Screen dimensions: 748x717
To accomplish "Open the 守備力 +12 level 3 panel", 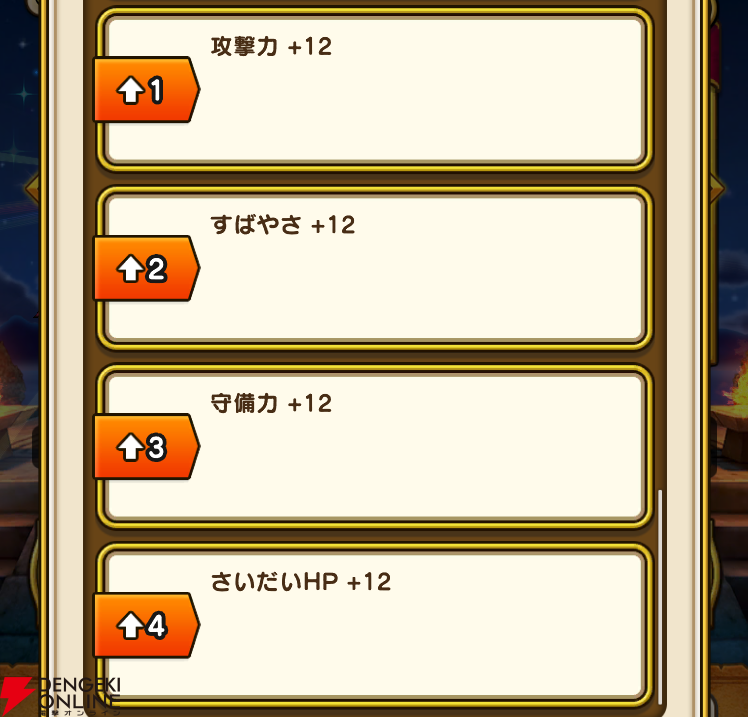I will (375, 446).
